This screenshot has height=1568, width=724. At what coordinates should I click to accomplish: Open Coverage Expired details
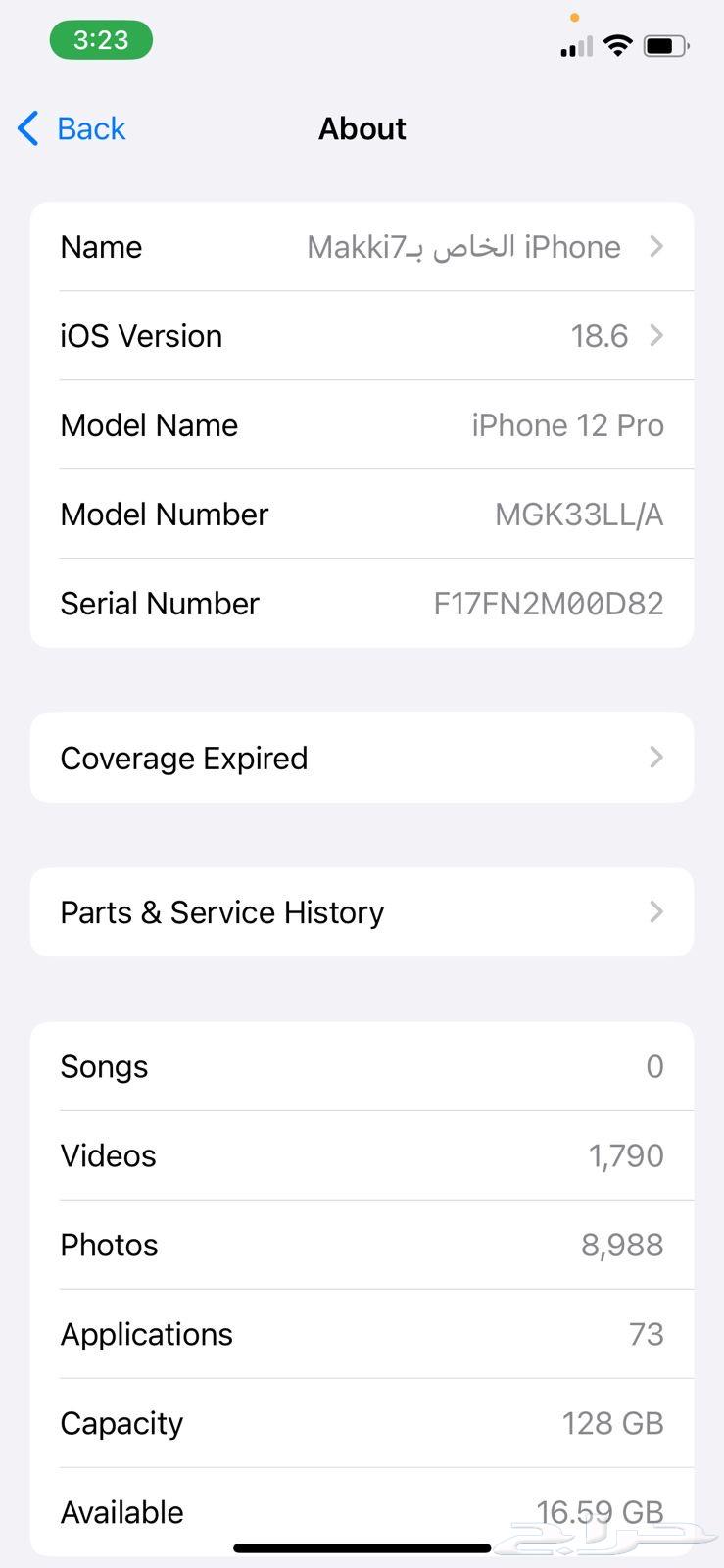pos(362,757)
